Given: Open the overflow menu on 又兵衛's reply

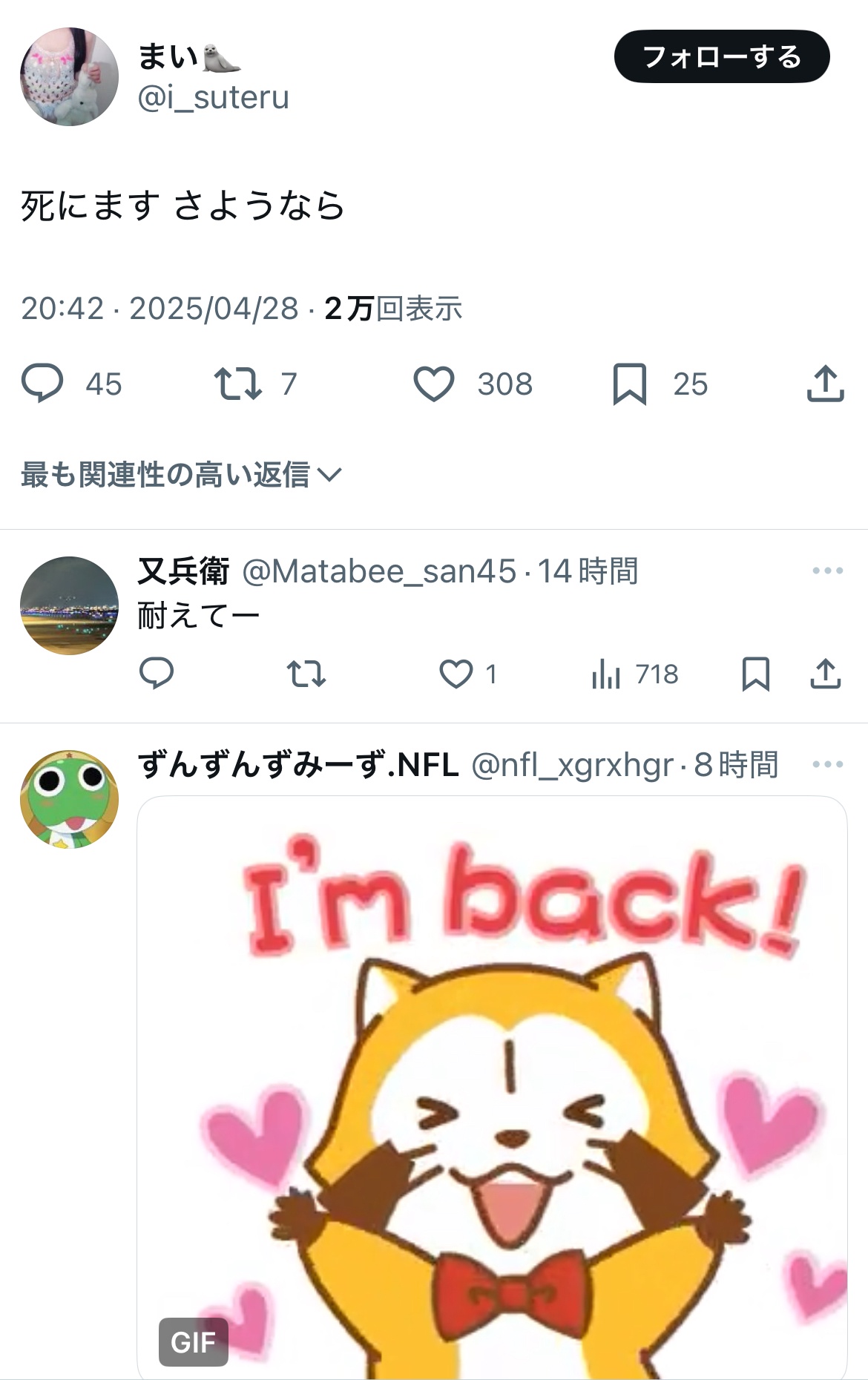Looking at the screenshot, I should pyautogui.click(x=827, y=571).
